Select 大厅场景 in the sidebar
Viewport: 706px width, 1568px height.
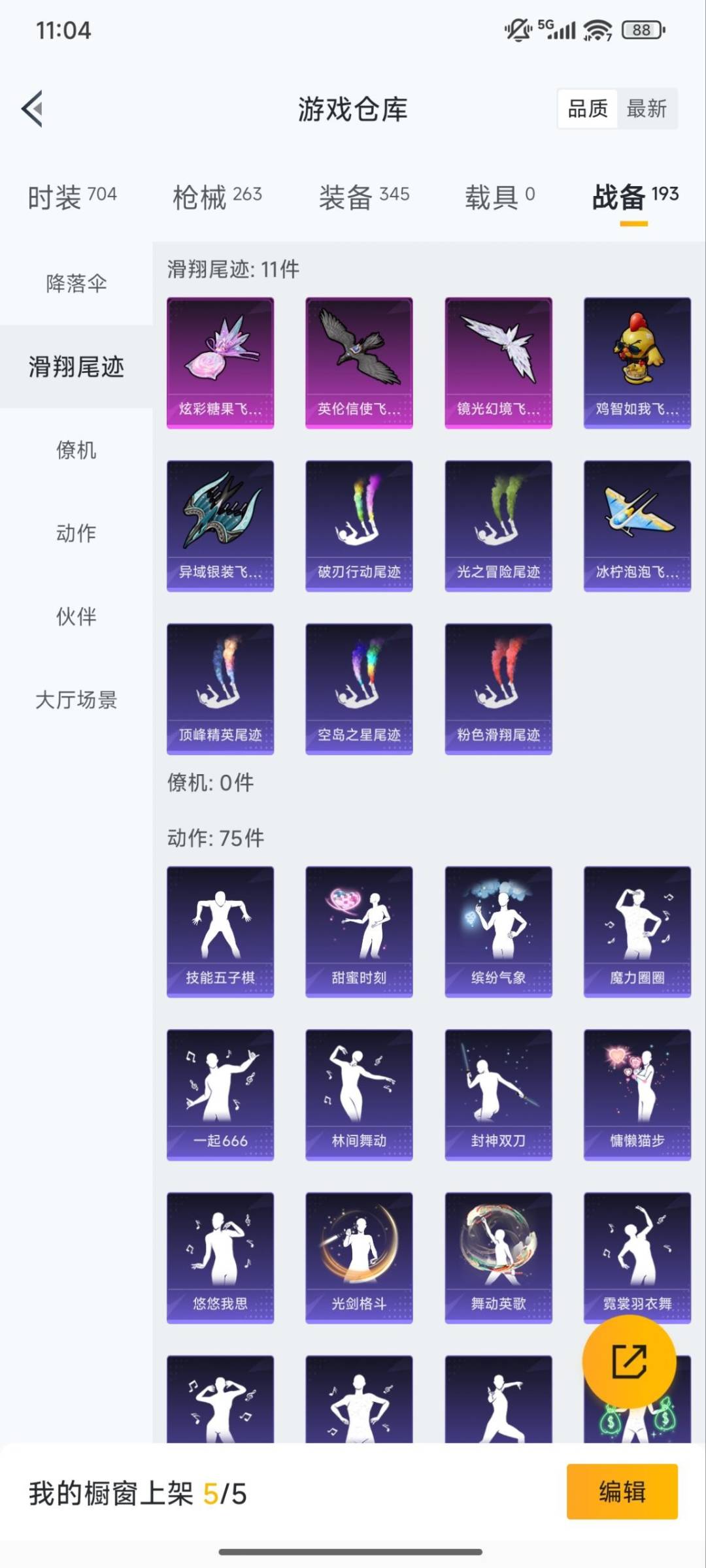76,700
